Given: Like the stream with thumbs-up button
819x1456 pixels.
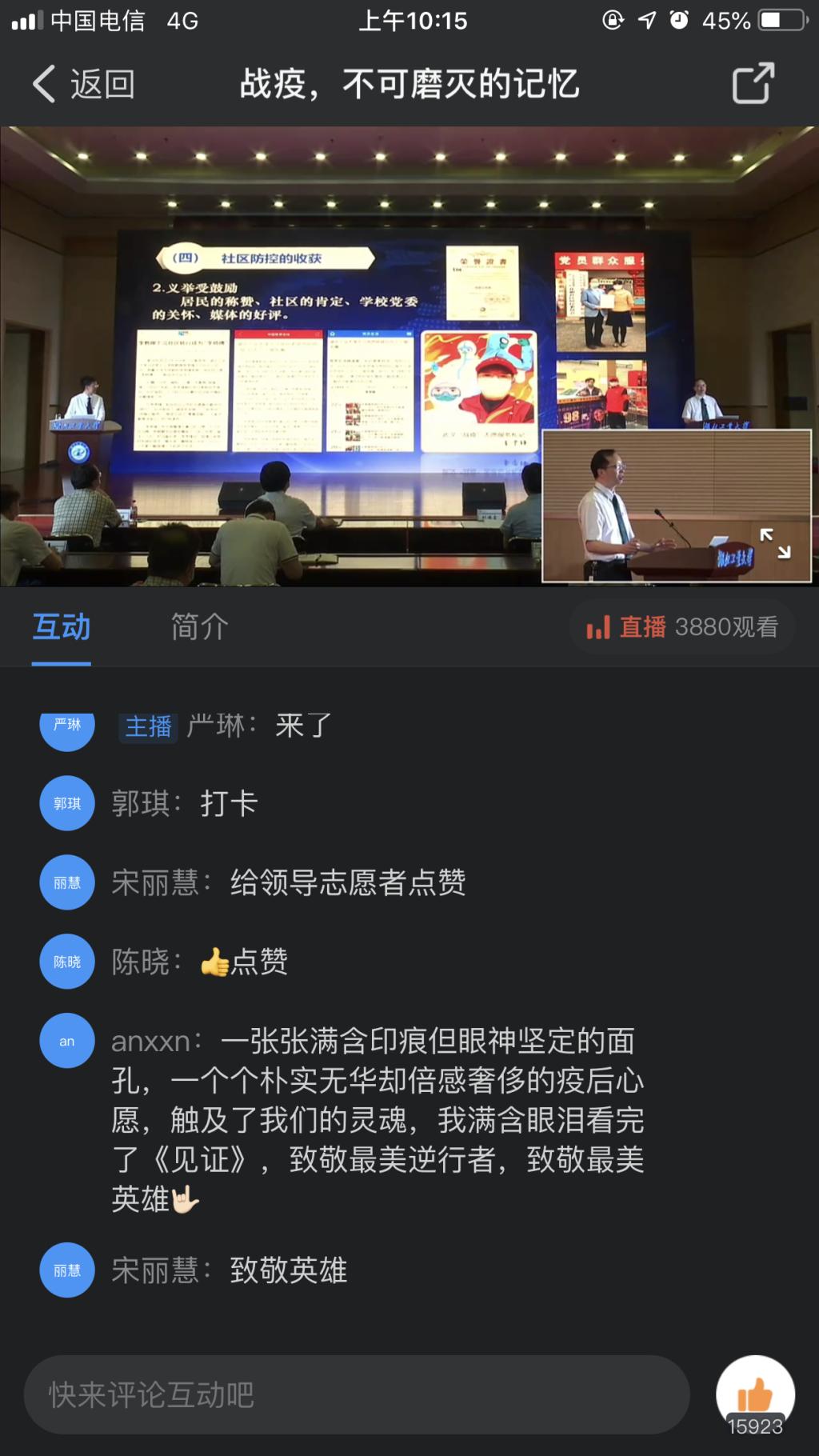Looking at the screenshot, I should [x=754, y=1394].
